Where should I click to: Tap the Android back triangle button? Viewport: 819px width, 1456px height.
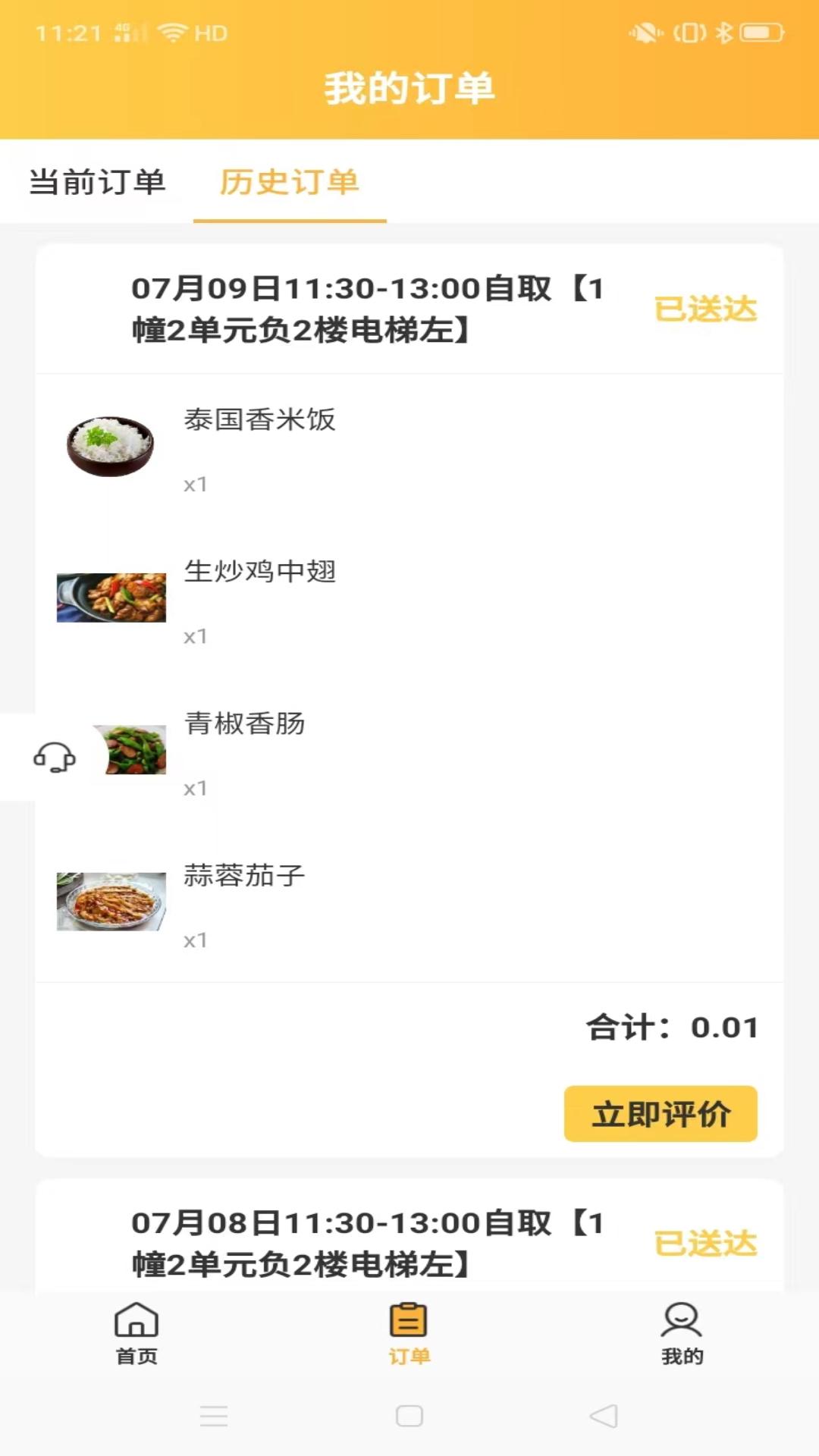click(x=603, y=1420)
